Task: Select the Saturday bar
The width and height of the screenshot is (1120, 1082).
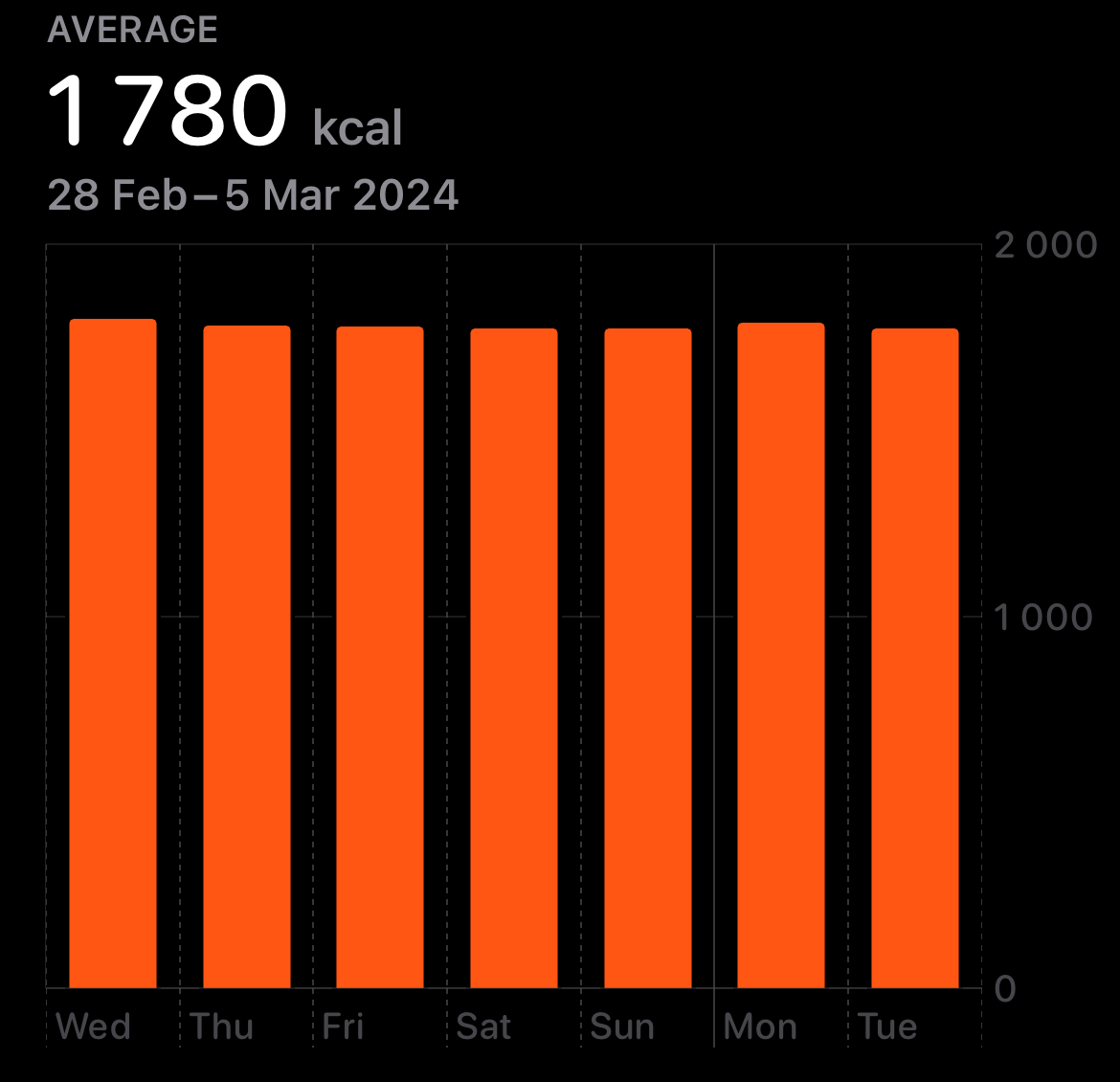Action: pos(514,658)
